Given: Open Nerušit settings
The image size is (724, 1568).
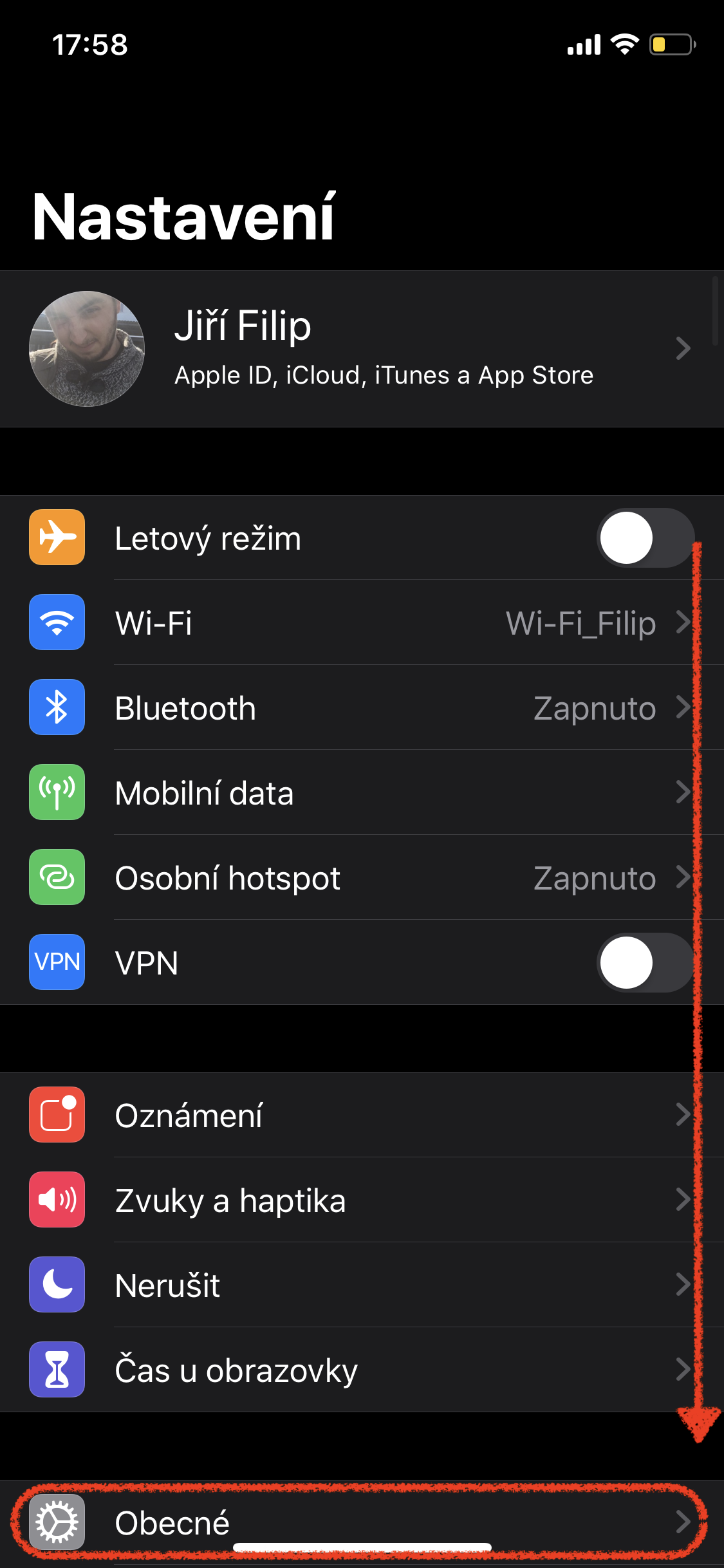Looking at the screenshot, I should tap(360, 1285).
